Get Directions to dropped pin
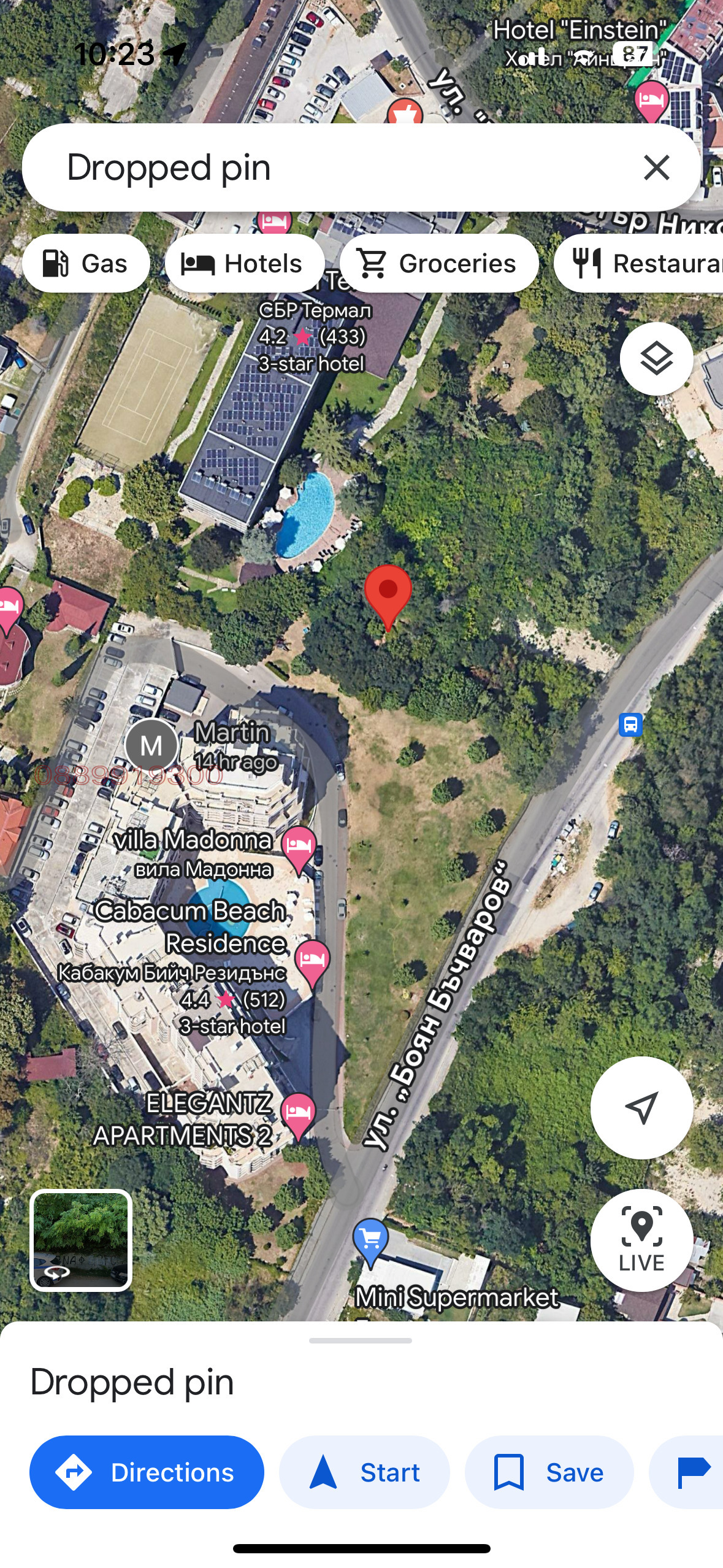 click(x=147, y=1472)
